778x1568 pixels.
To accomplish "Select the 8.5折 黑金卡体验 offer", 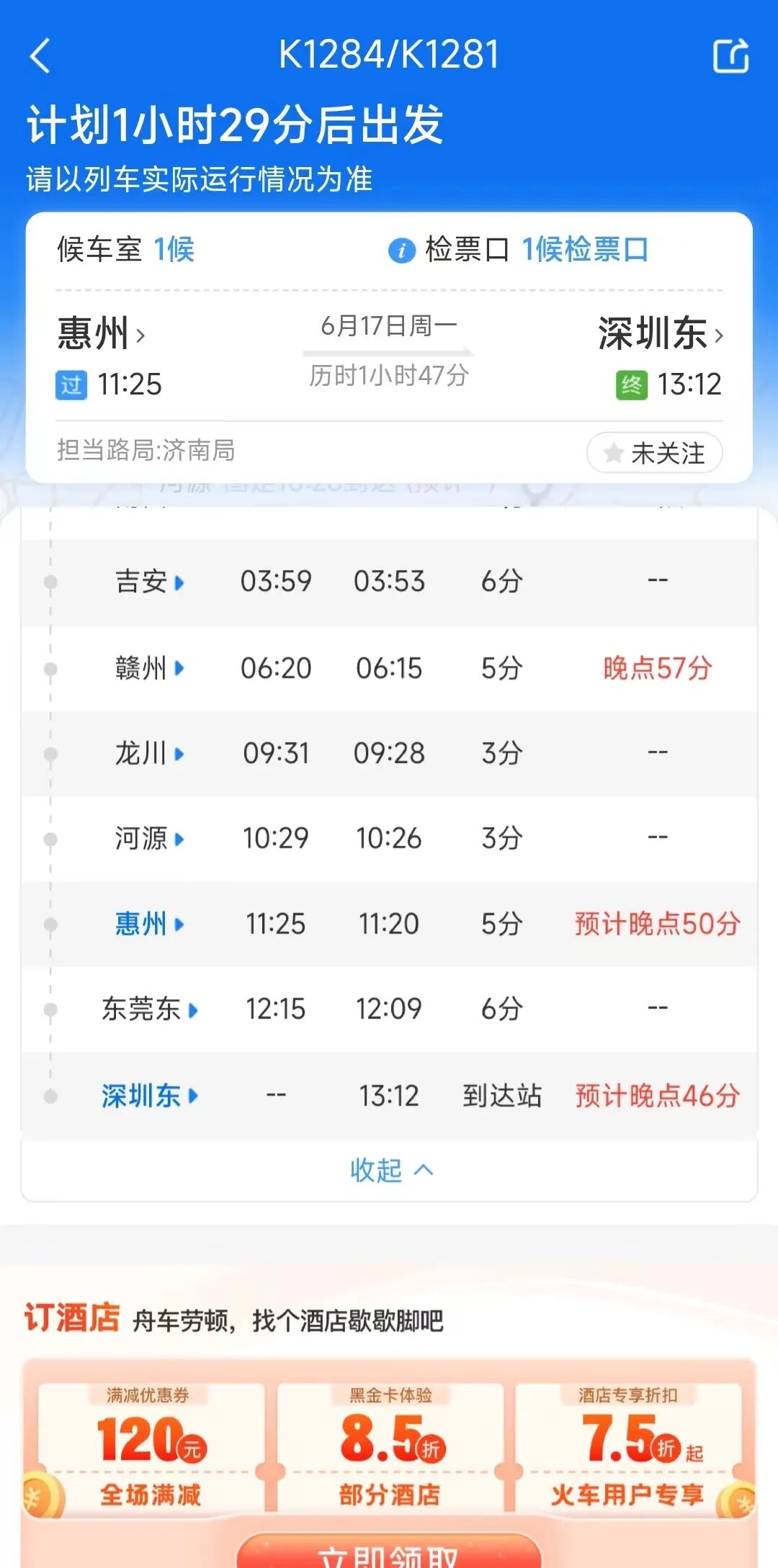I will 390,1447.
